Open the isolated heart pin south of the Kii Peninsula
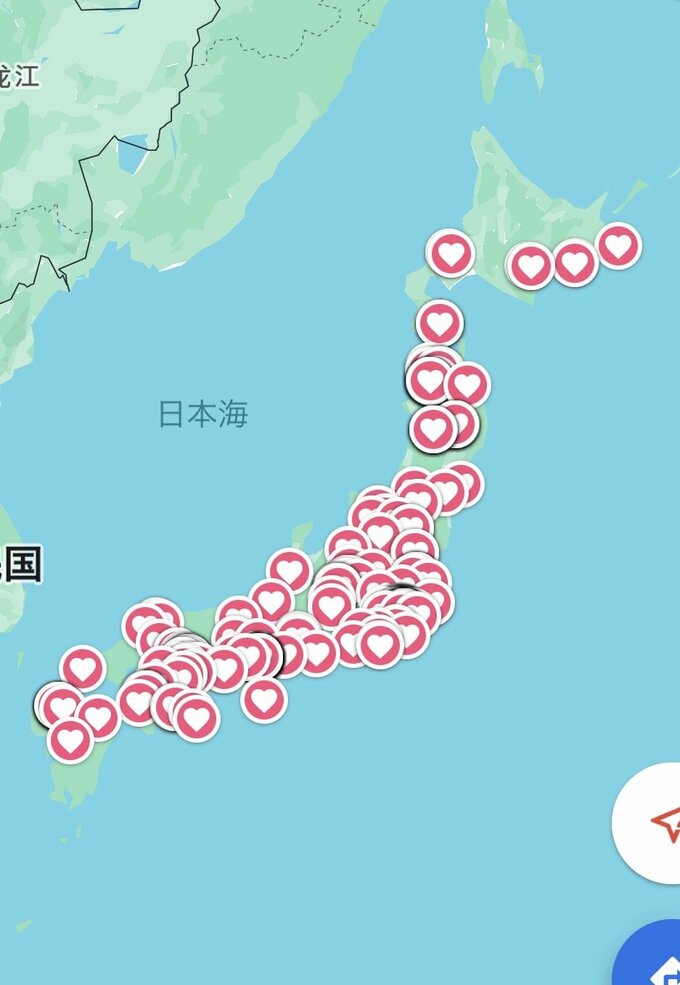Screen dimensions: 680x985 [x=264, y=699]
